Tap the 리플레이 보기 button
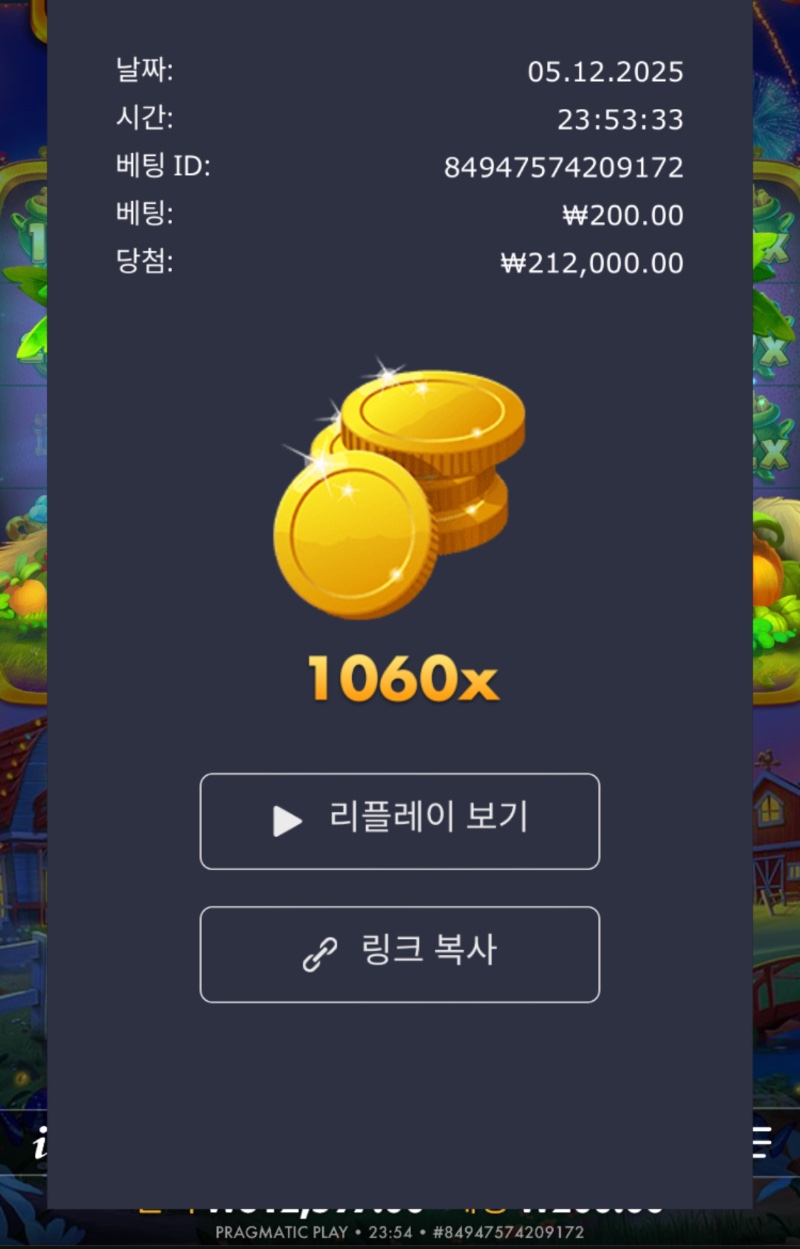Image resolution: width=800 pixels, height=1249 pixels. [400, 821]
